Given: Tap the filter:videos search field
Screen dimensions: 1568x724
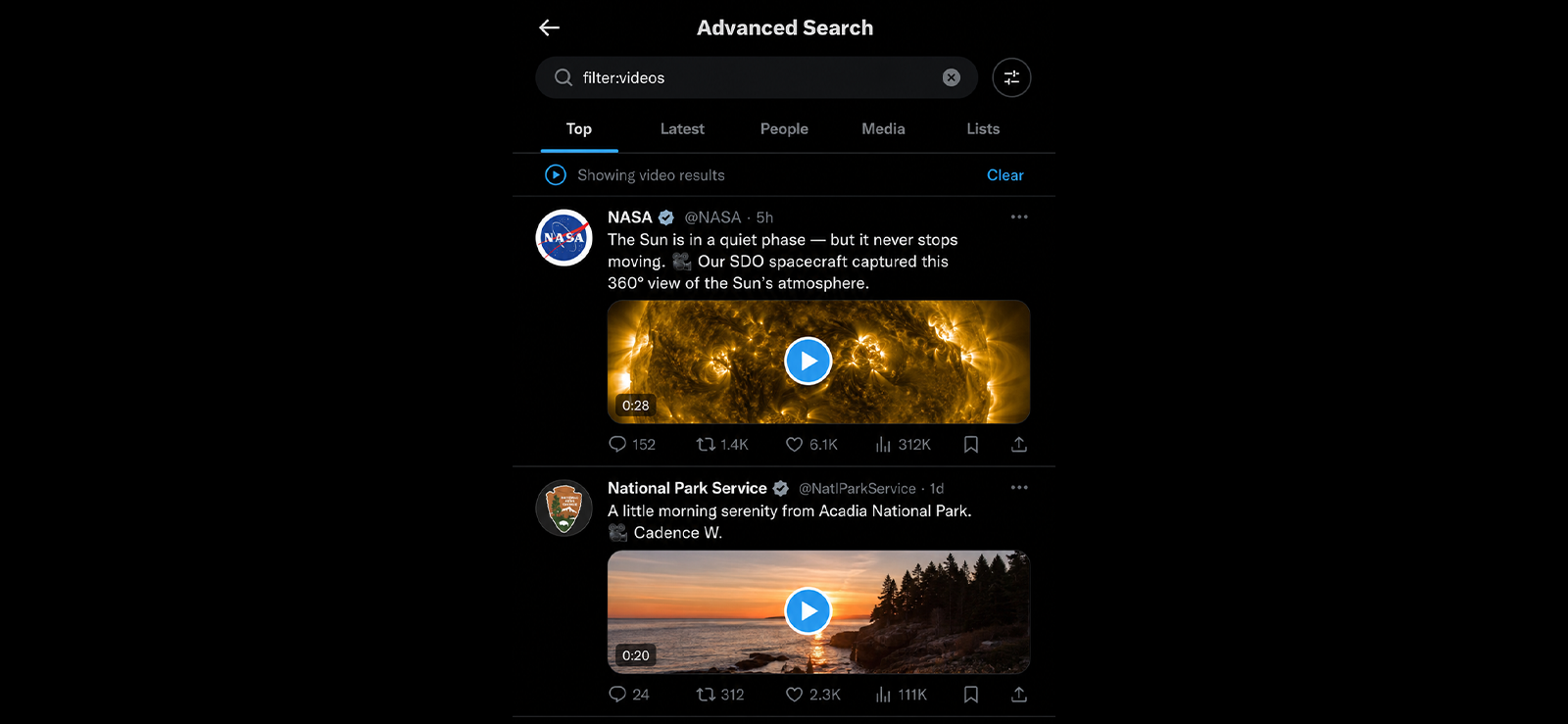Looking at the screenshot, I should tap(756, 77).
